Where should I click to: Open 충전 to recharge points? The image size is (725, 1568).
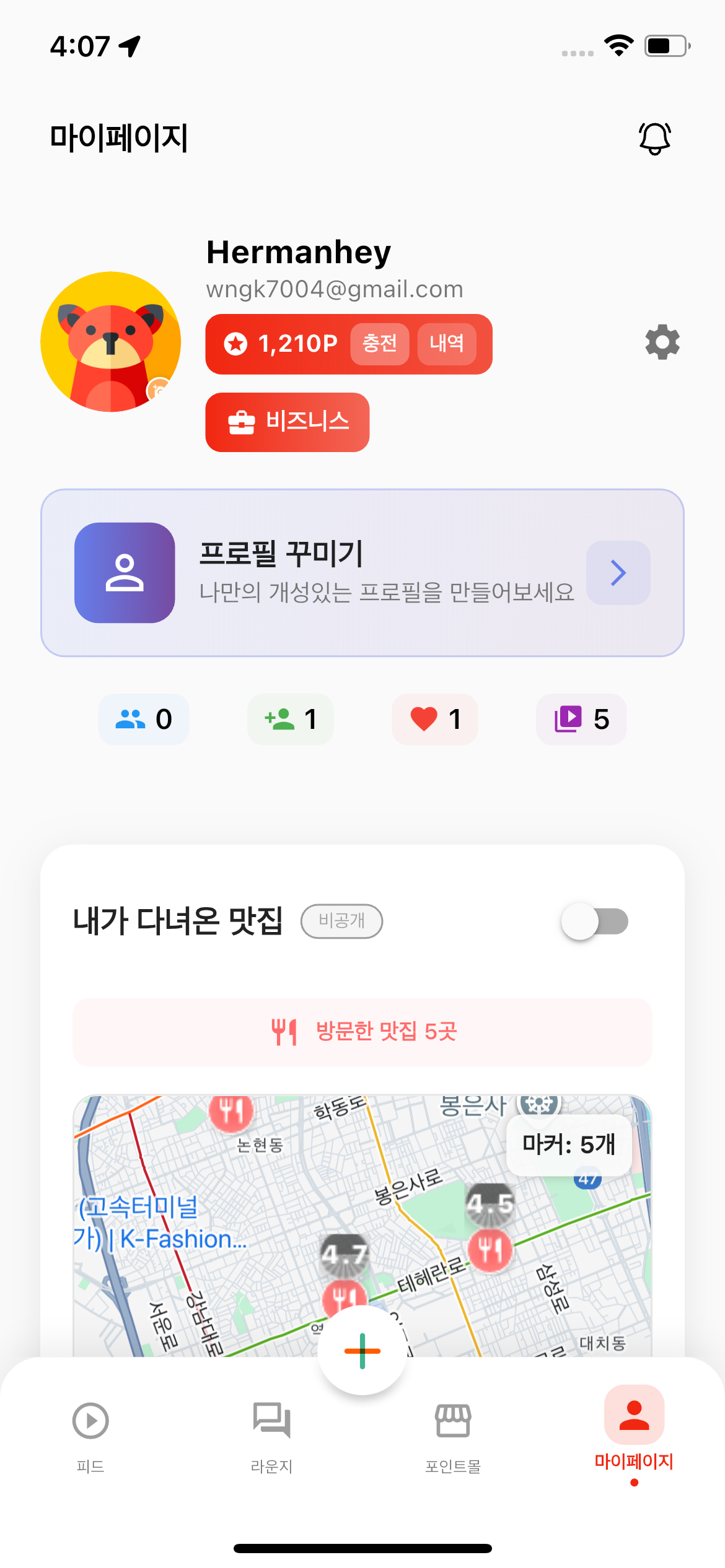(x=380, y=344)
